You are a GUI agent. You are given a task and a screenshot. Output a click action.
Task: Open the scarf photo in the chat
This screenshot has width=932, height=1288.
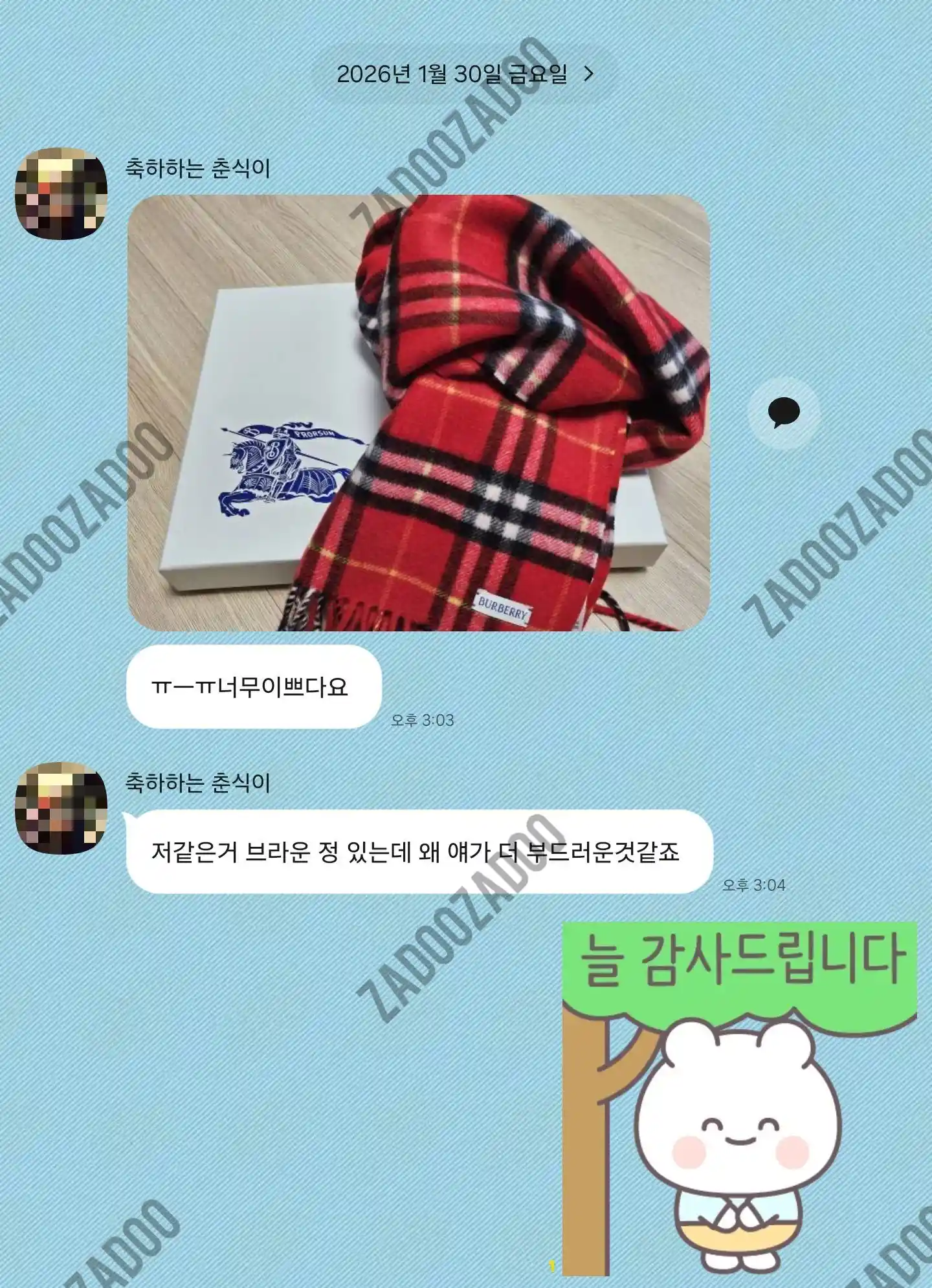coord(419,413)
